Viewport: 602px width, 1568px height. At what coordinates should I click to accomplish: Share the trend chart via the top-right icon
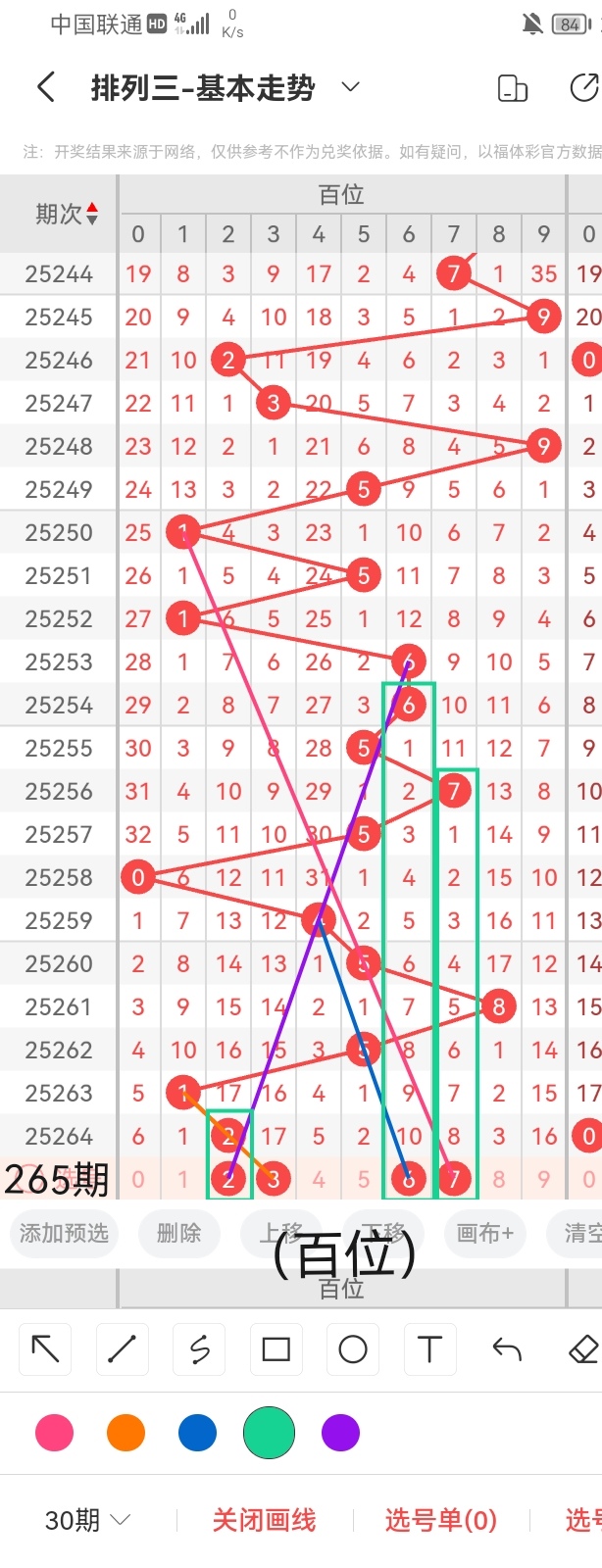[x=583, y=87]
